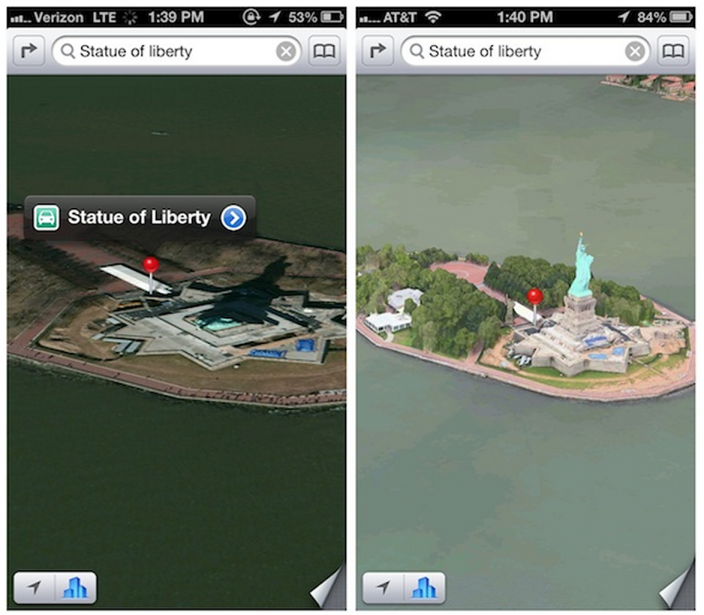Screen dimensions: 704x615
Task: Clear the search text on the Verizon screen
Action: [286, 52]
